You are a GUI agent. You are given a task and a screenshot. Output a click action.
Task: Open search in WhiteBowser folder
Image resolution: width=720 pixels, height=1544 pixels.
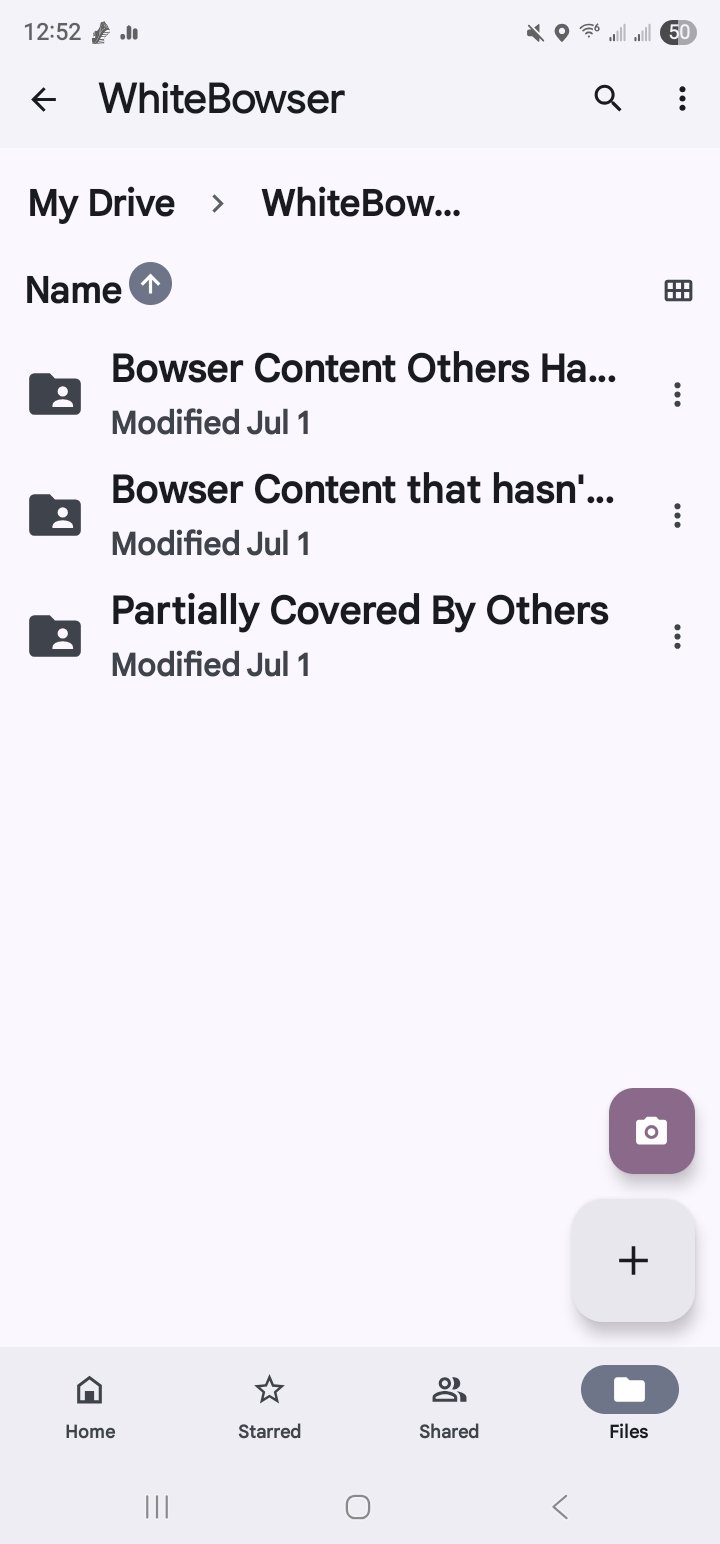coord(608,98)
